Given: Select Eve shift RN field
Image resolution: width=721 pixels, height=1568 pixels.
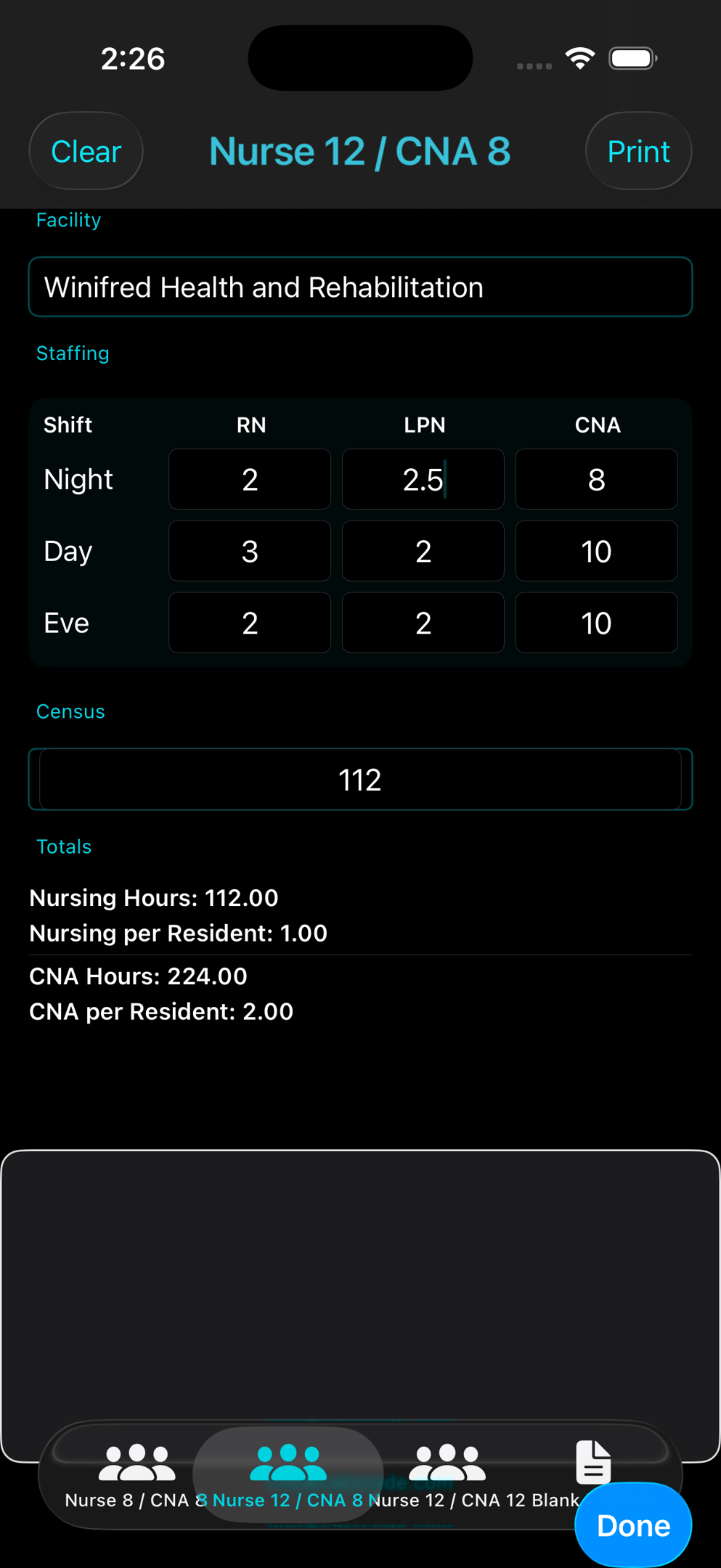Looking at the screenshot, I should tap(250, 623).
